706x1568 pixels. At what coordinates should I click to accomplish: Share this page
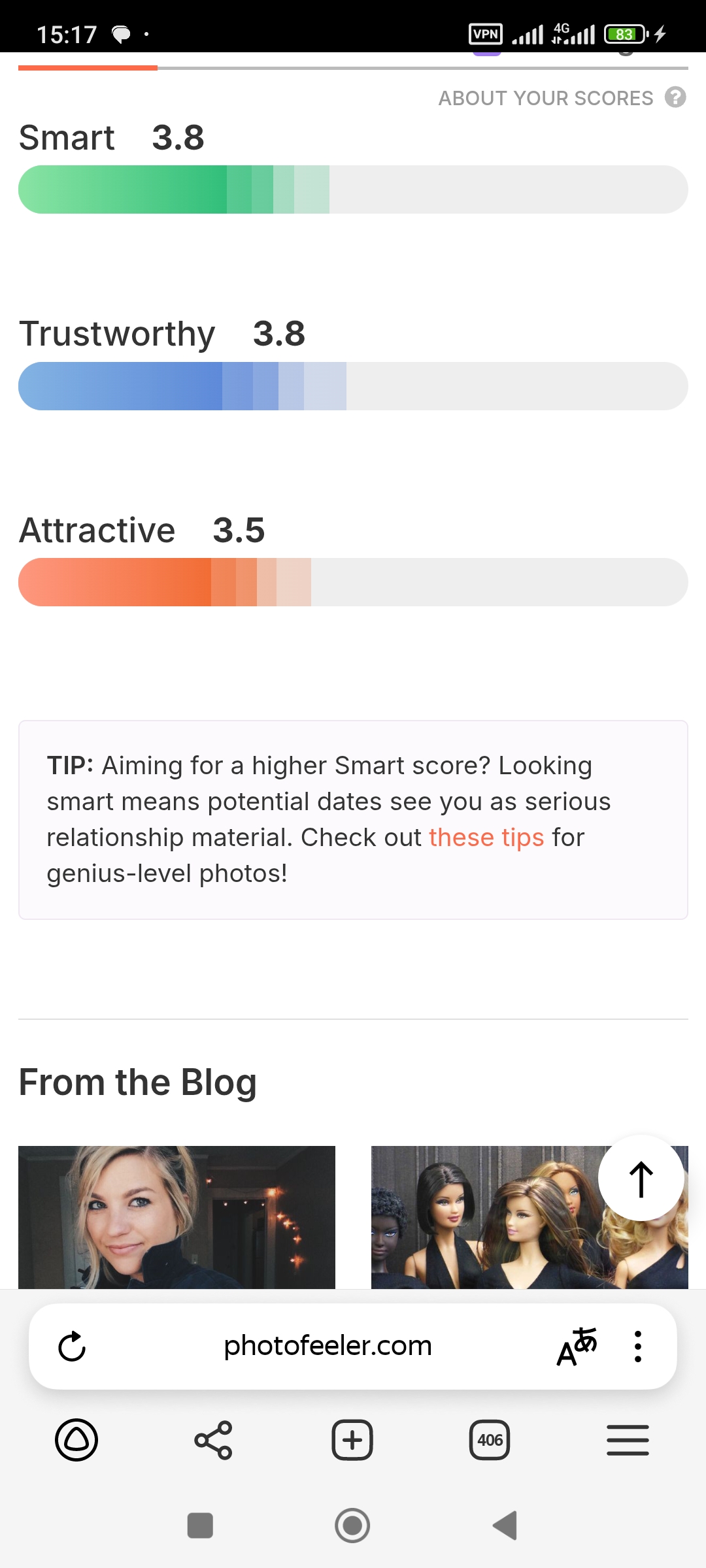pyautogui.click(x=214, y=1440)
